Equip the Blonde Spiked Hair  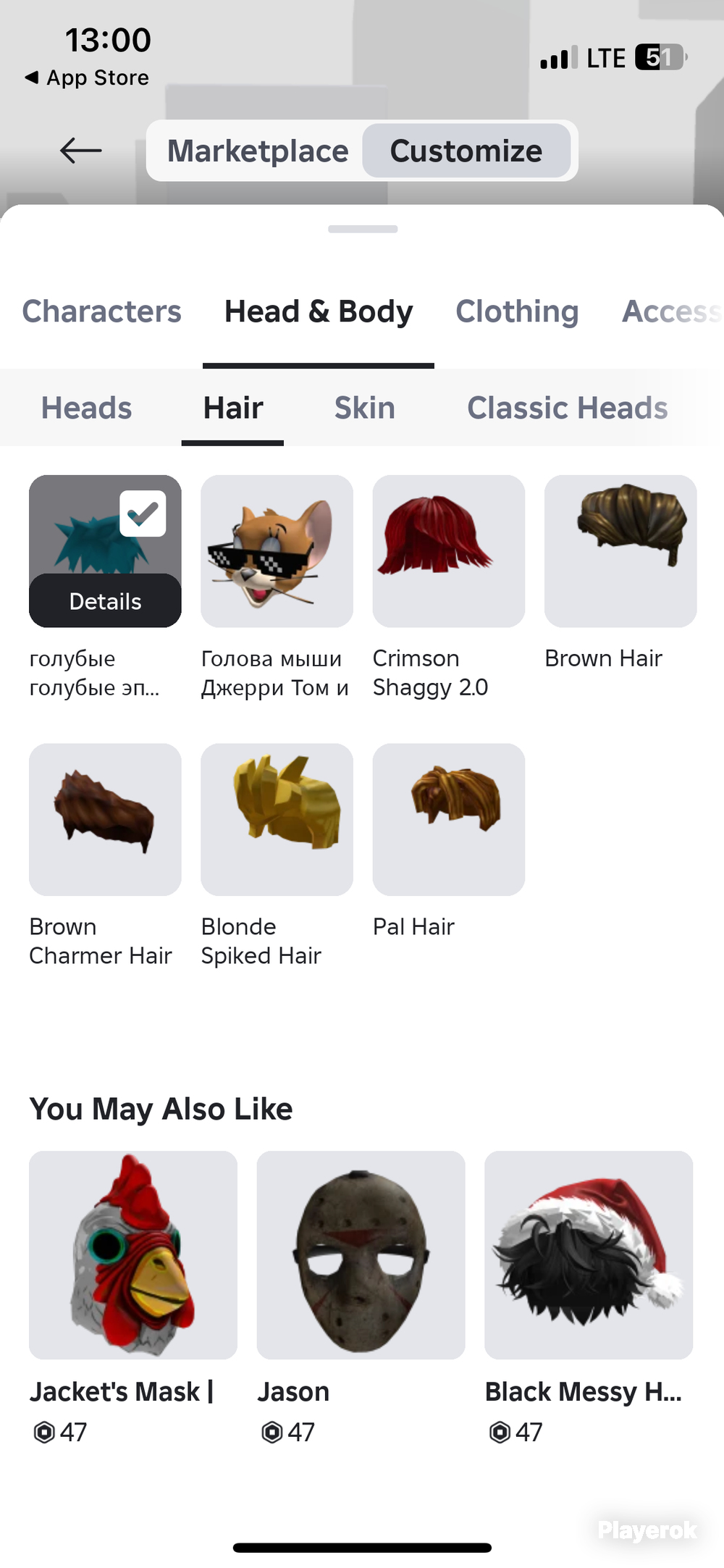[x=277, y=818]
